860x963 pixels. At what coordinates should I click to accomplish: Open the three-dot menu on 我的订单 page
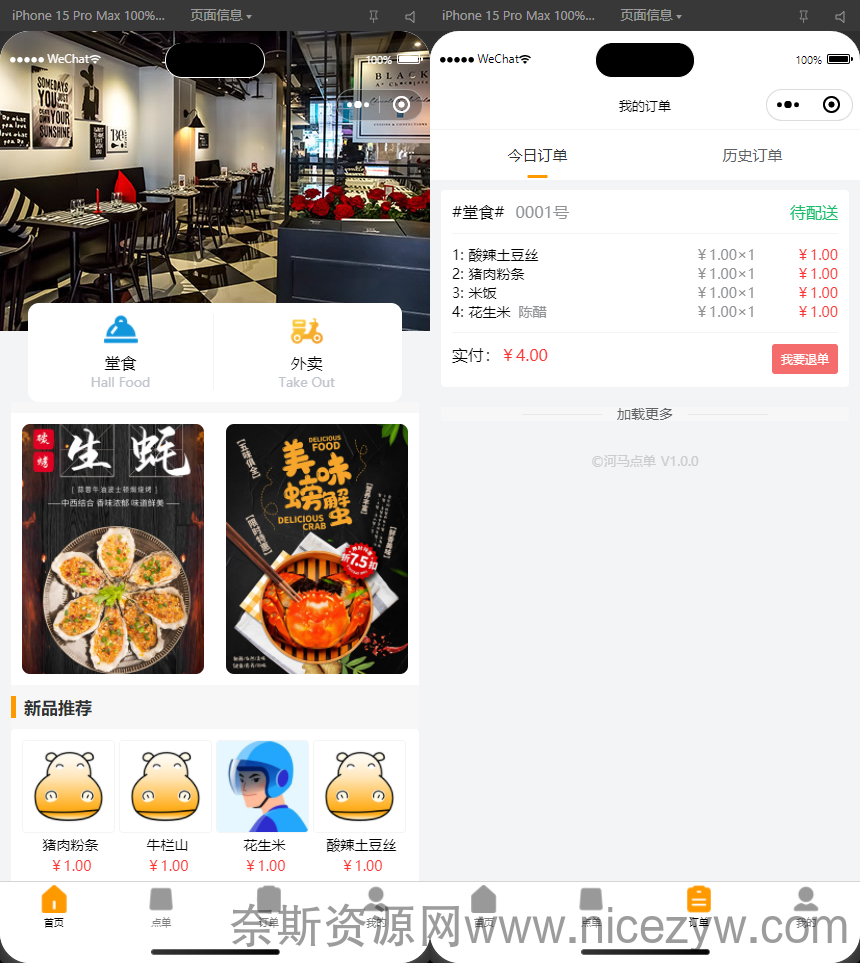pos(788,105)
